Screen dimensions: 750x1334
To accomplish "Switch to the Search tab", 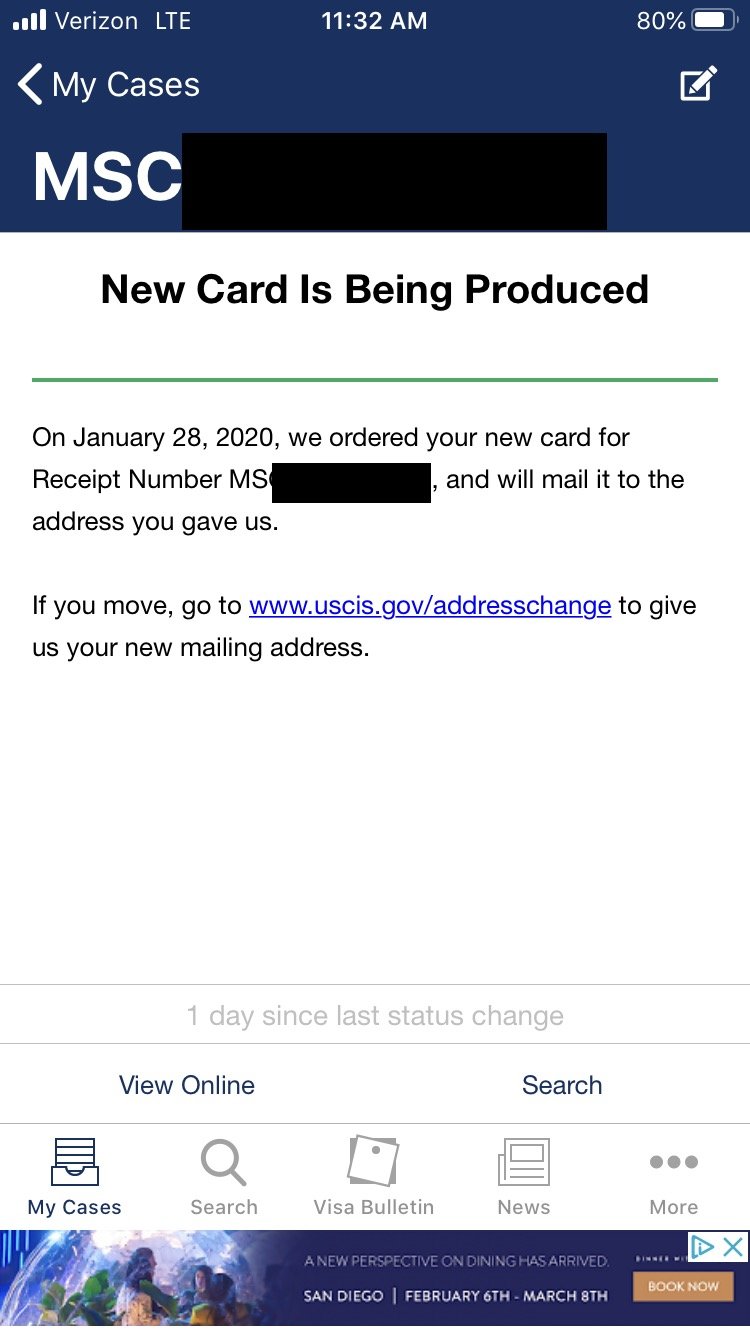I will (224, 1177).
